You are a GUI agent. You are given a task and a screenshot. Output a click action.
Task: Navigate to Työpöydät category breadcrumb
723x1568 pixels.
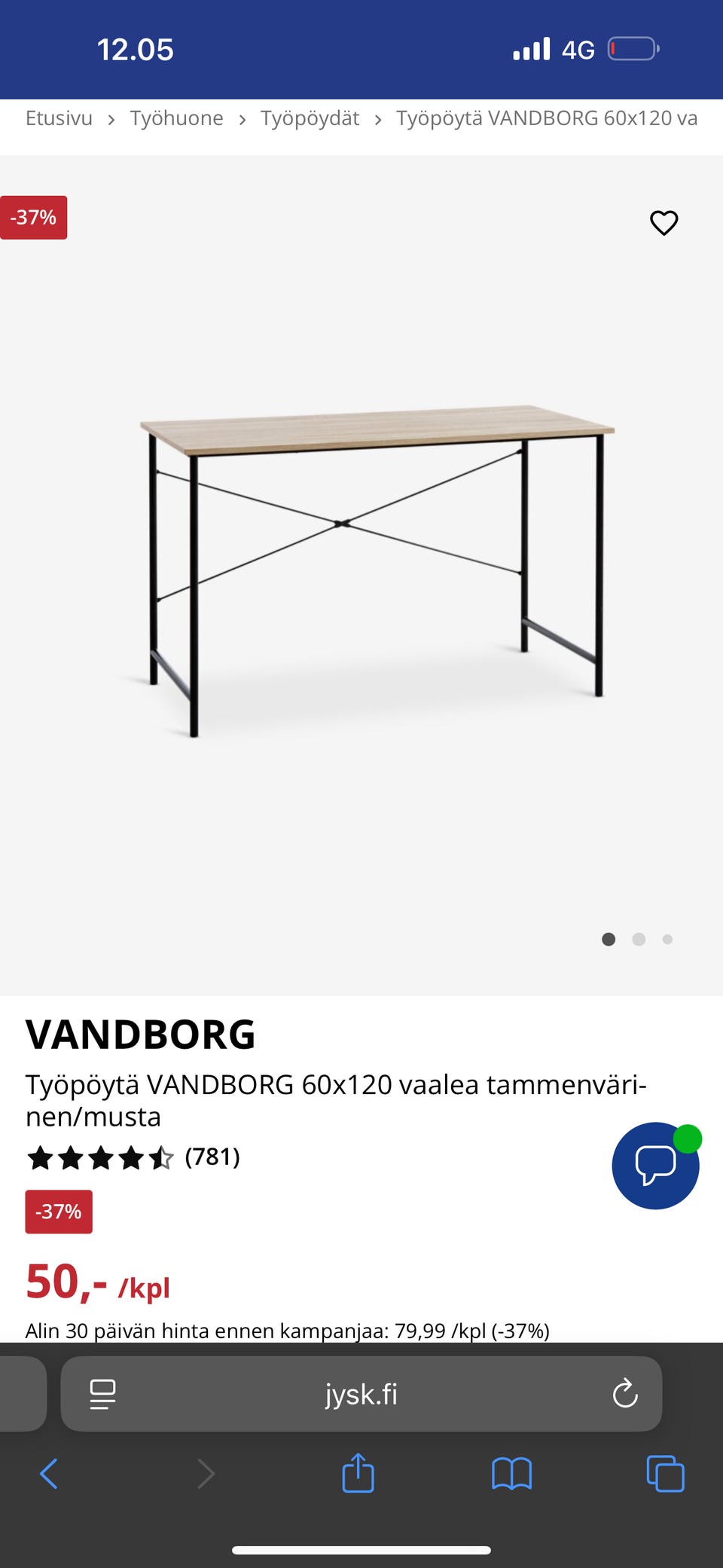pos(310,118)
